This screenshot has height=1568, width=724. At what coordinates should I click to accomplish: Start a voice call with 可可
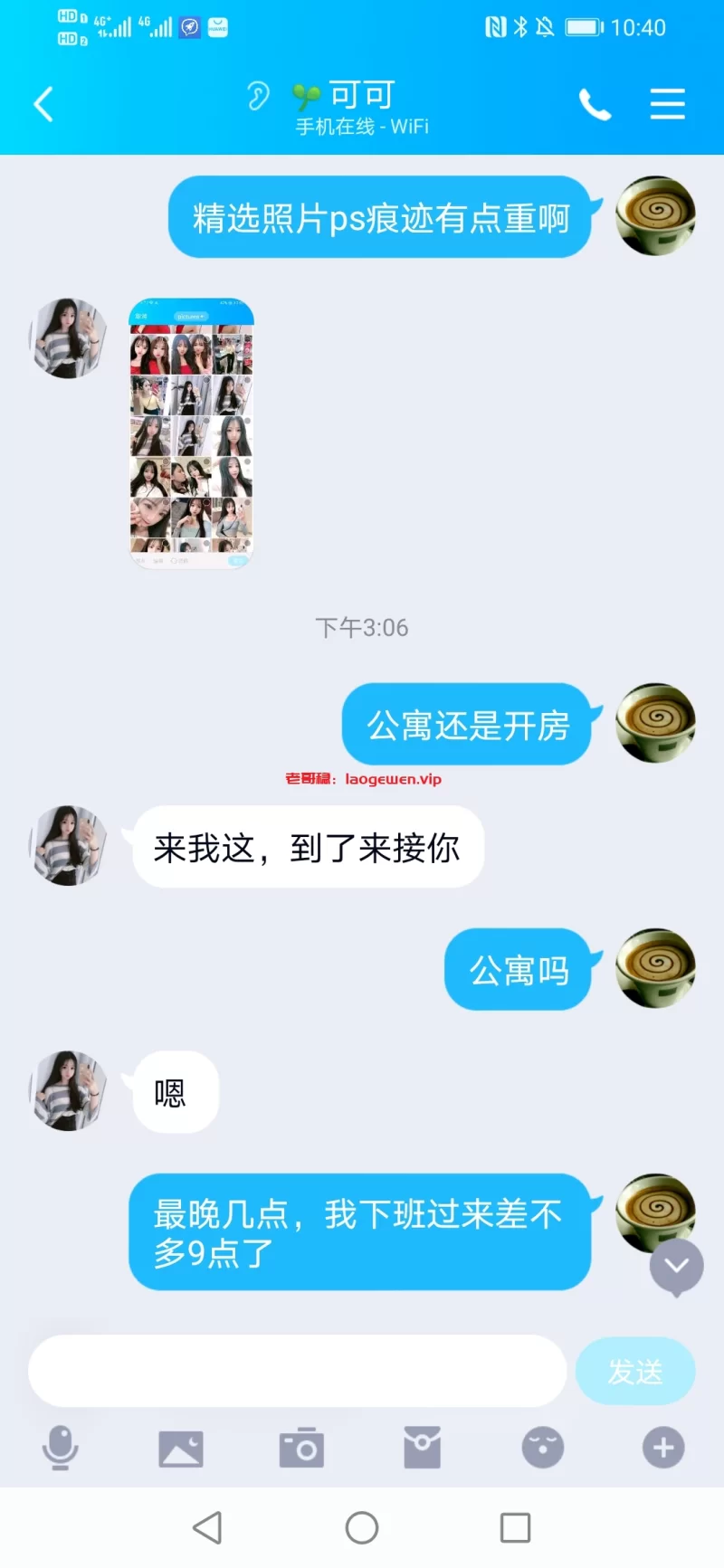(x=595, y=105)
